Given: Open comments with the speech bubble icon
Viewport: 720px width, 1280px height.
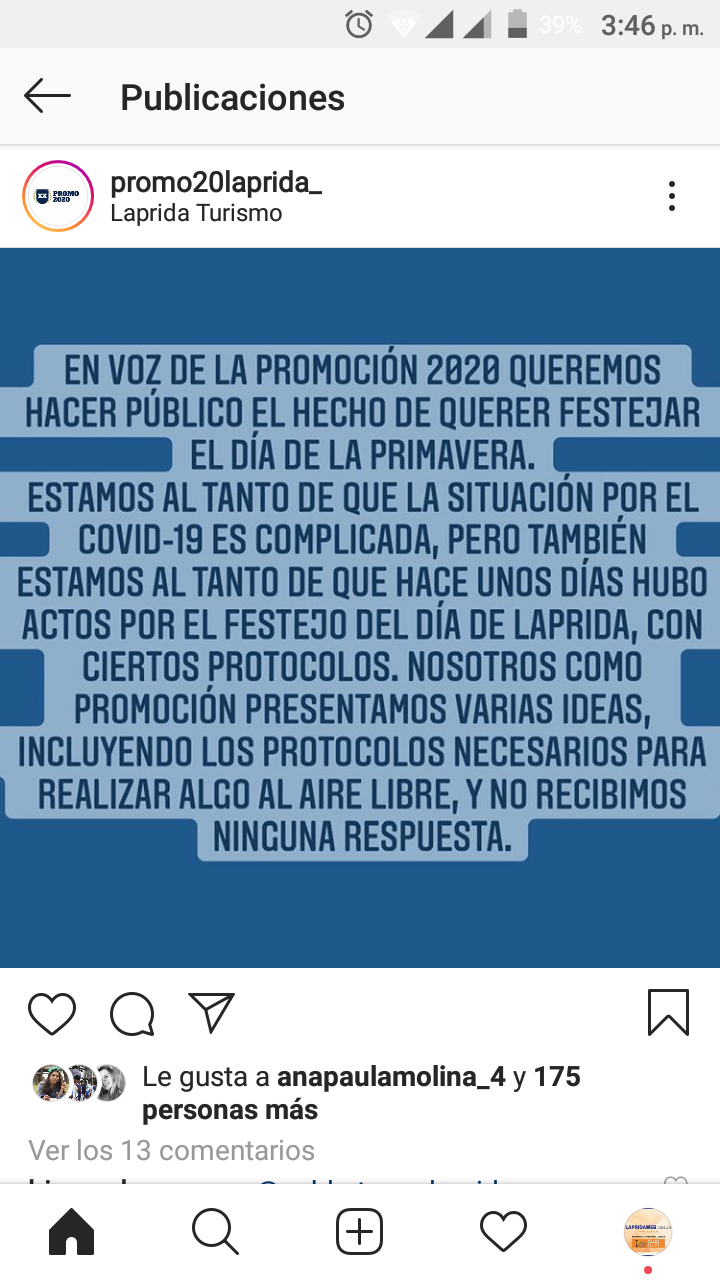Looking at the screenshot, I should tap(132, 1013).
